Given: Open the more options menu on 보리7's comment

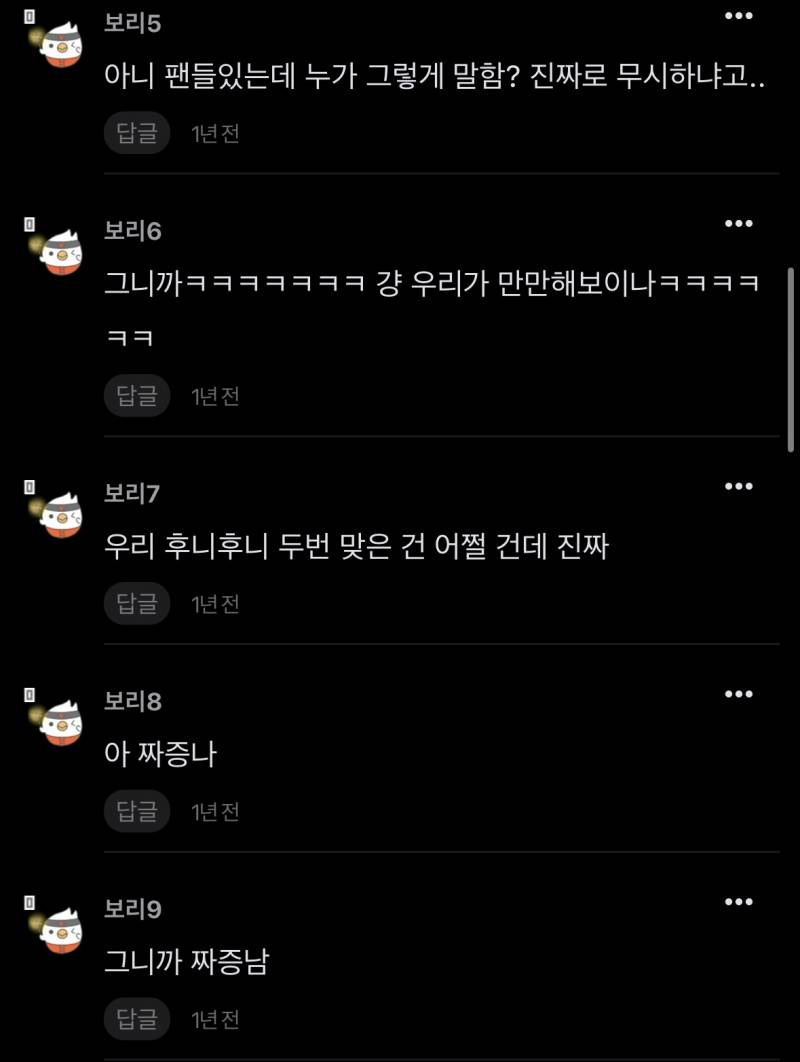Looking at the screenshot, I should point(738,486).
